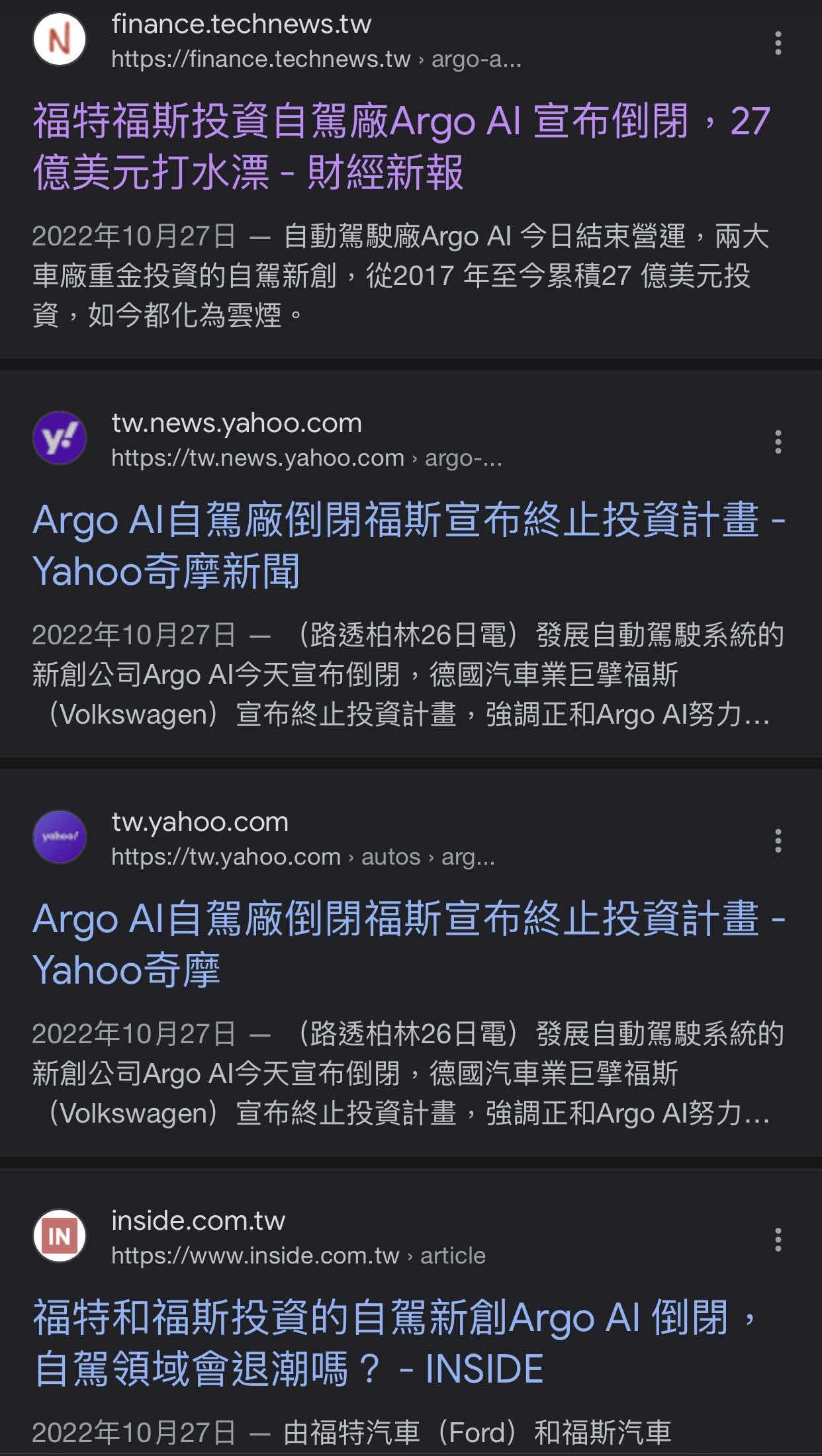Open the finance.technews.tw Argo AI article

(x=401, y=147)
